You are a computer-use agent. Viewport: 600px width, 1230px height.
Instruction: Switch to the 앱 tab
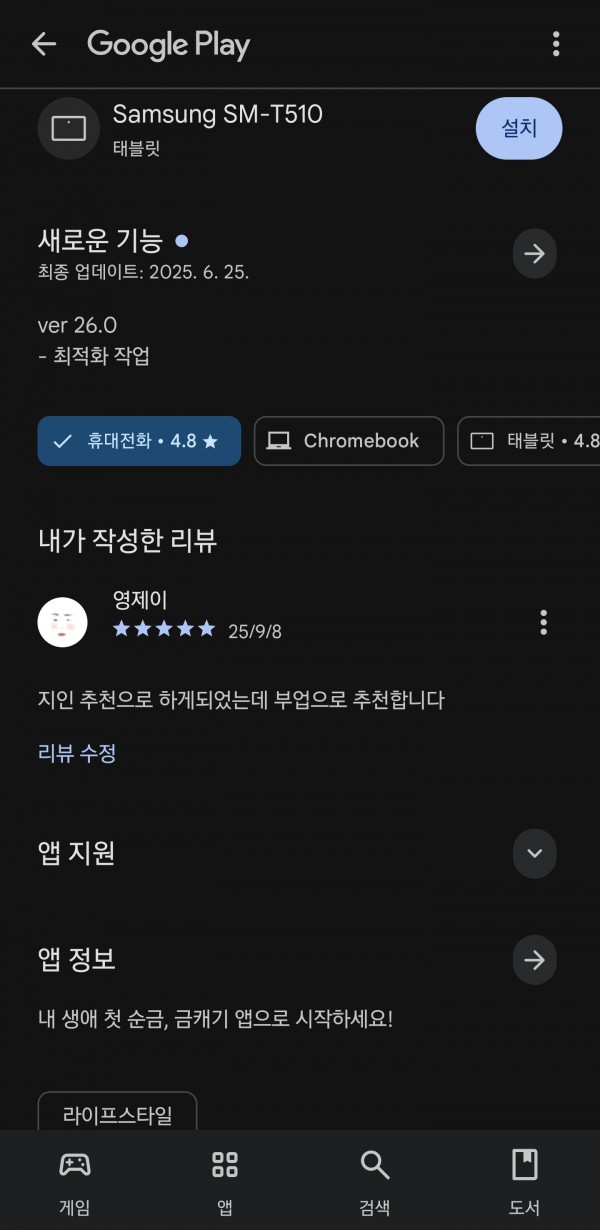pos(225,1181)
